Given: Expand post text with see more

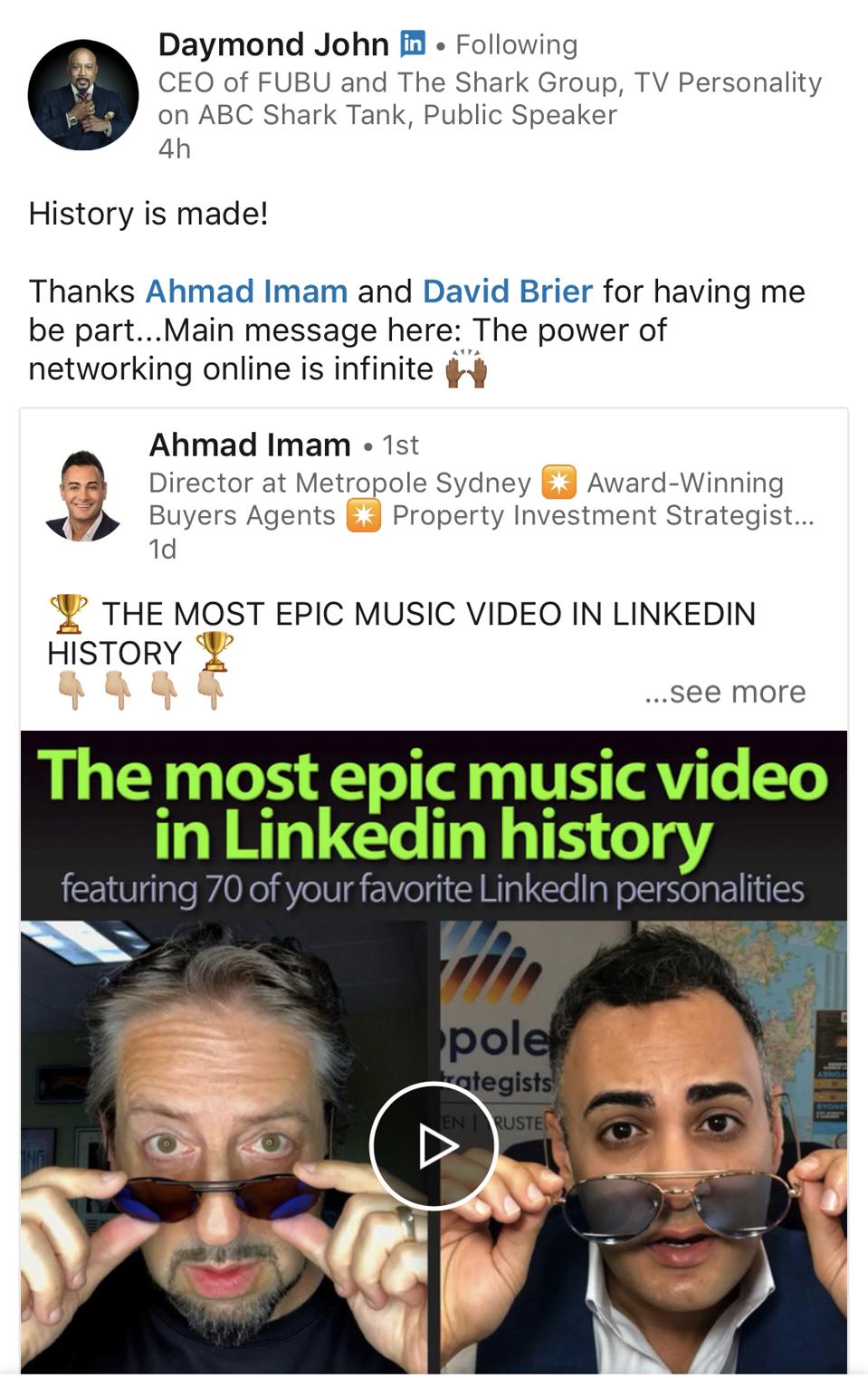Looking at the screenshot, I should click(x=725, y=692).
